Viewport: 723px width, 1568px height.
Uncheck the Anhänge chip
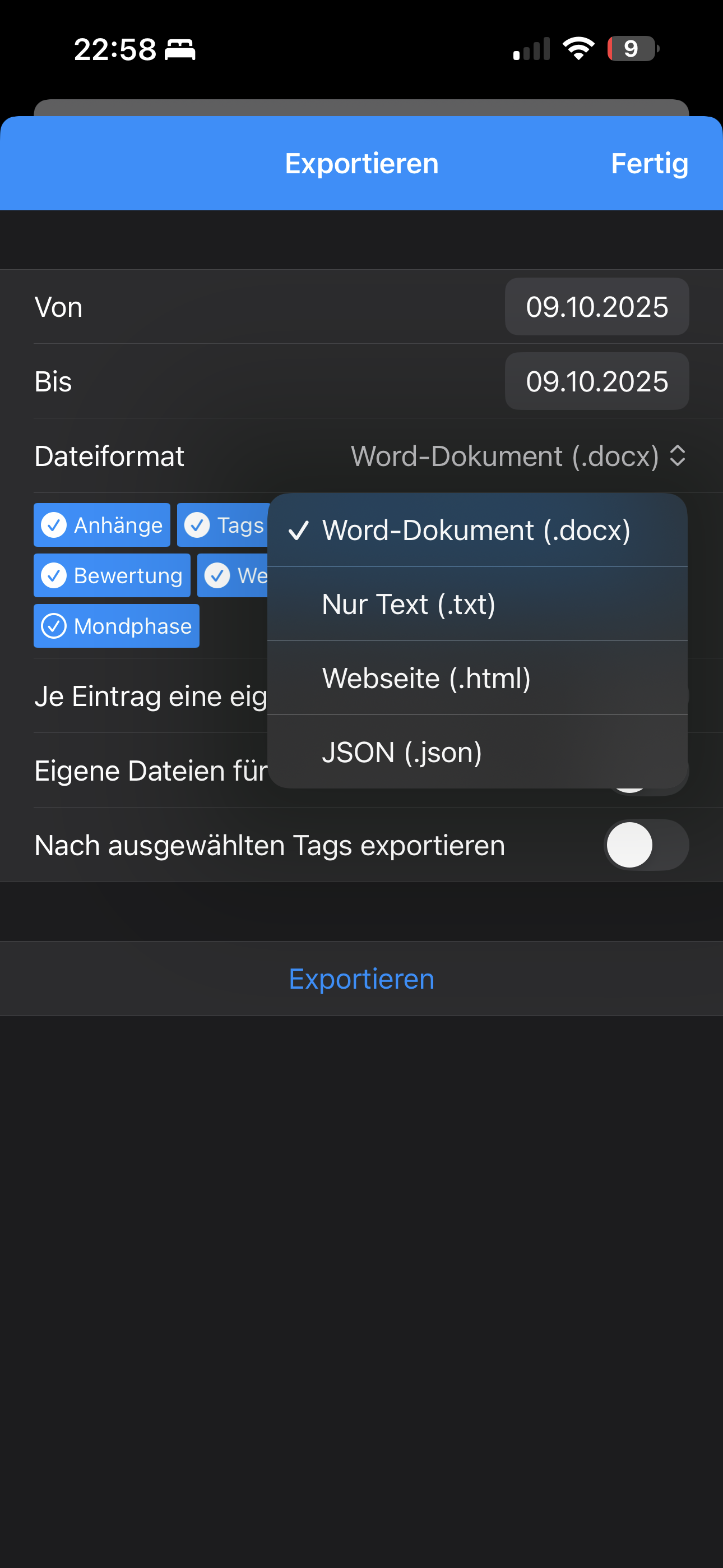101,525
